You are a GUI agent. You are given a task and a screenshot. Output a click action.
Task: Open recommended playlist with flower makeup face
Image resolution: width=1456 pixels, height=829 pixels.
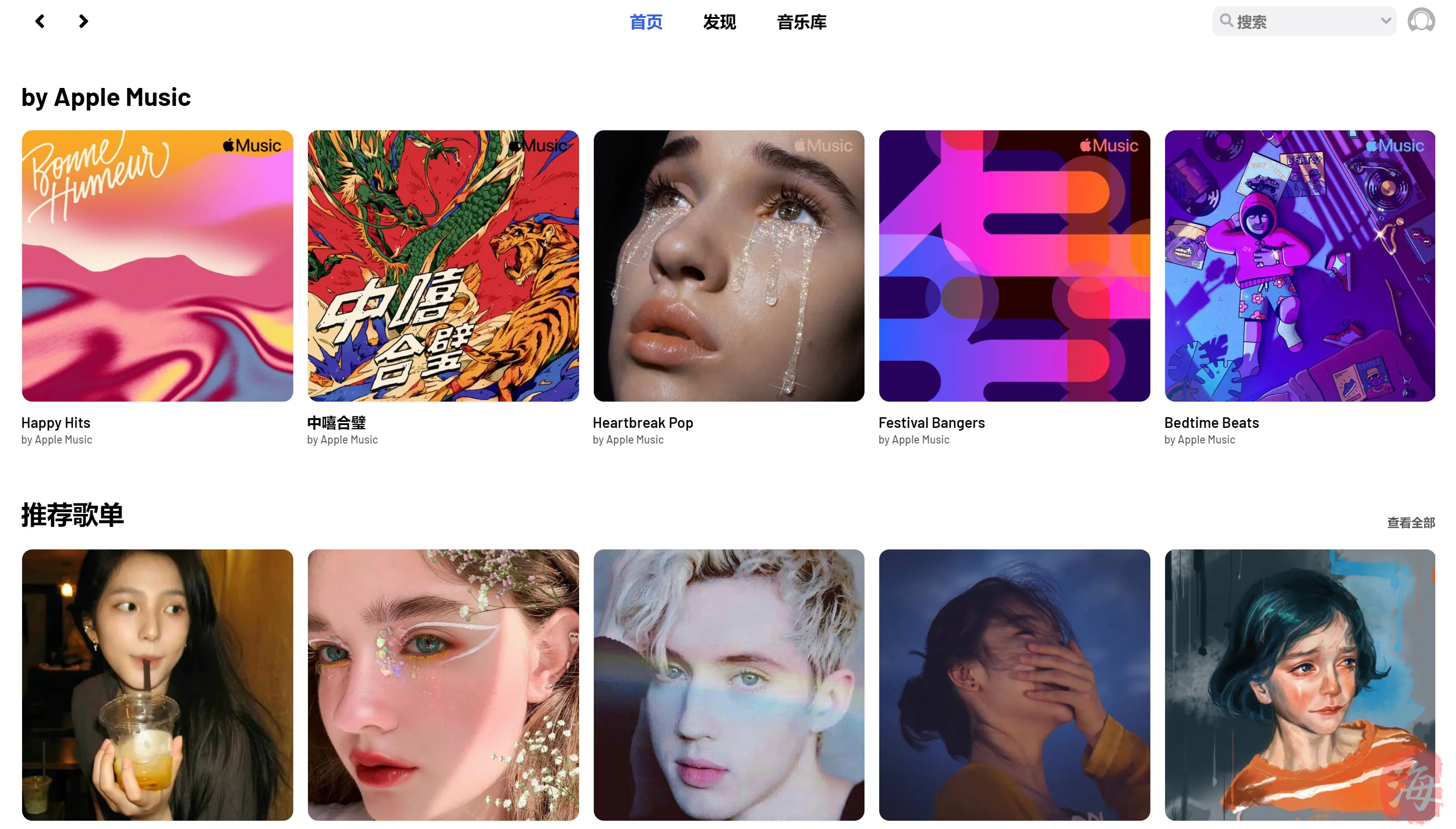[x=443, y=684]
